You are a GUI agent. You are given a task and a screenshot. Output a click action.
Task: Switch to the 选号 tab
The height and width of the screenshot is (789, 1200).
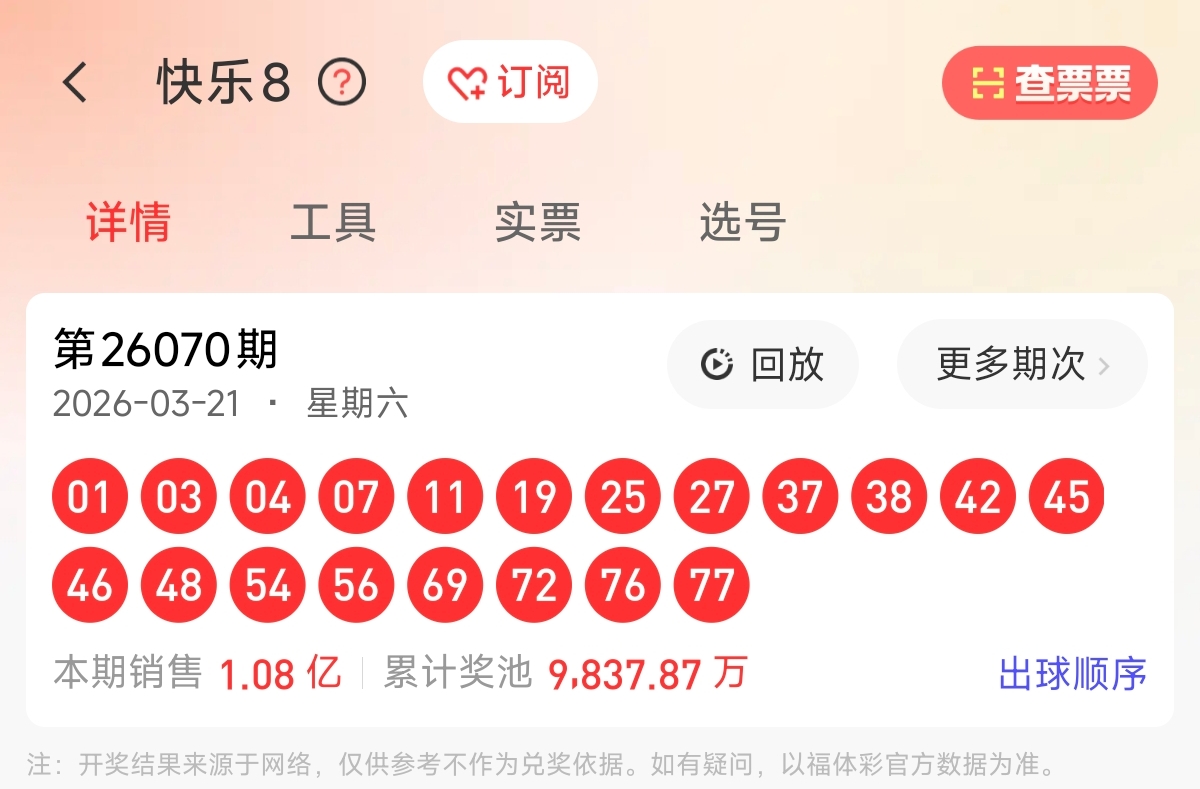click(742, 222)
